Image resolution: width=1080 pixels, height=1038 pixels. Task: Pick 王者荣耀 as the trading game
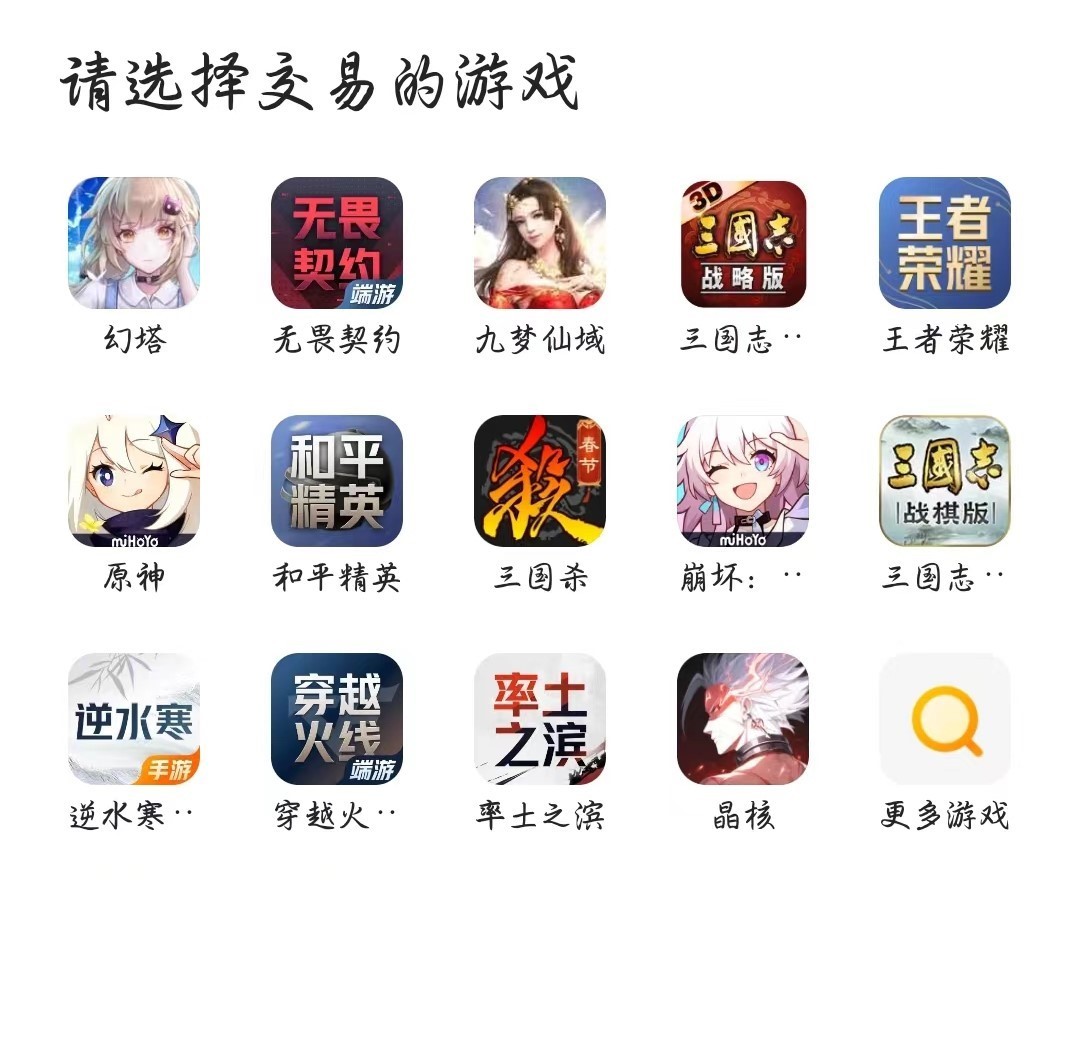[x=945, y=243]
